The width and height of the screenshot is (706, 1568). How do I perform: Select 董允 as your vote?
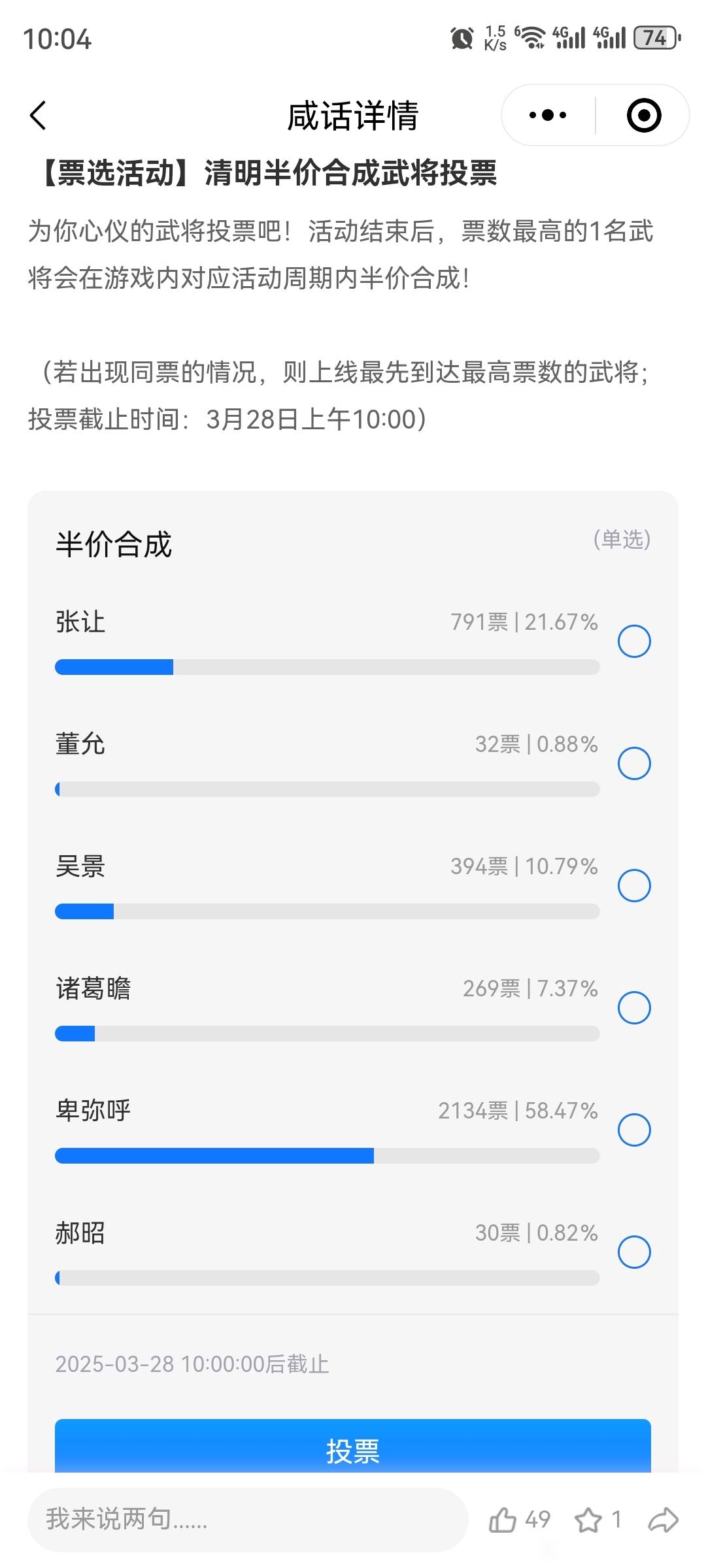[x=634, y=763]
